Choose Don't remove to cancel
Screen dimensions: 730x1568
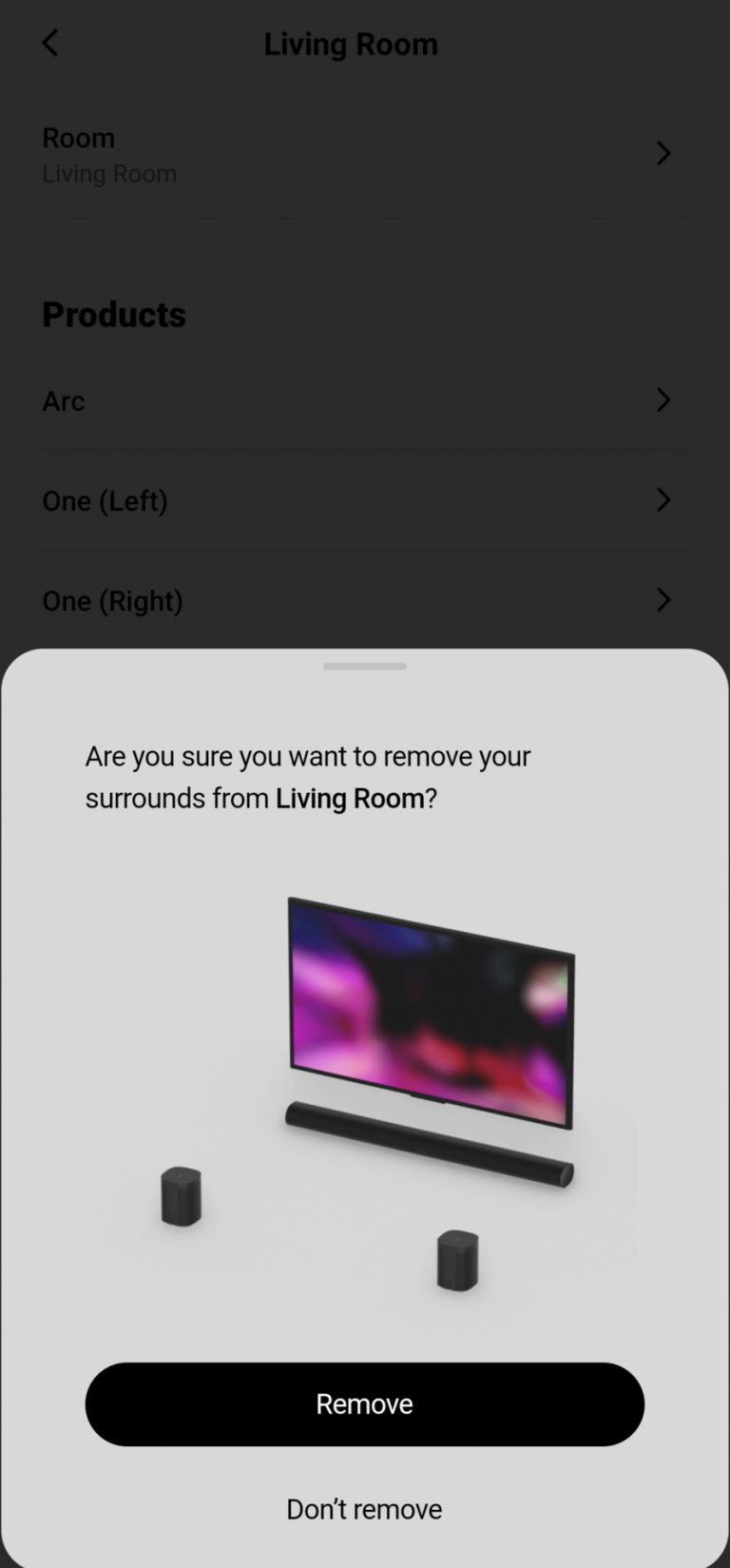(x=364, y=1508)
